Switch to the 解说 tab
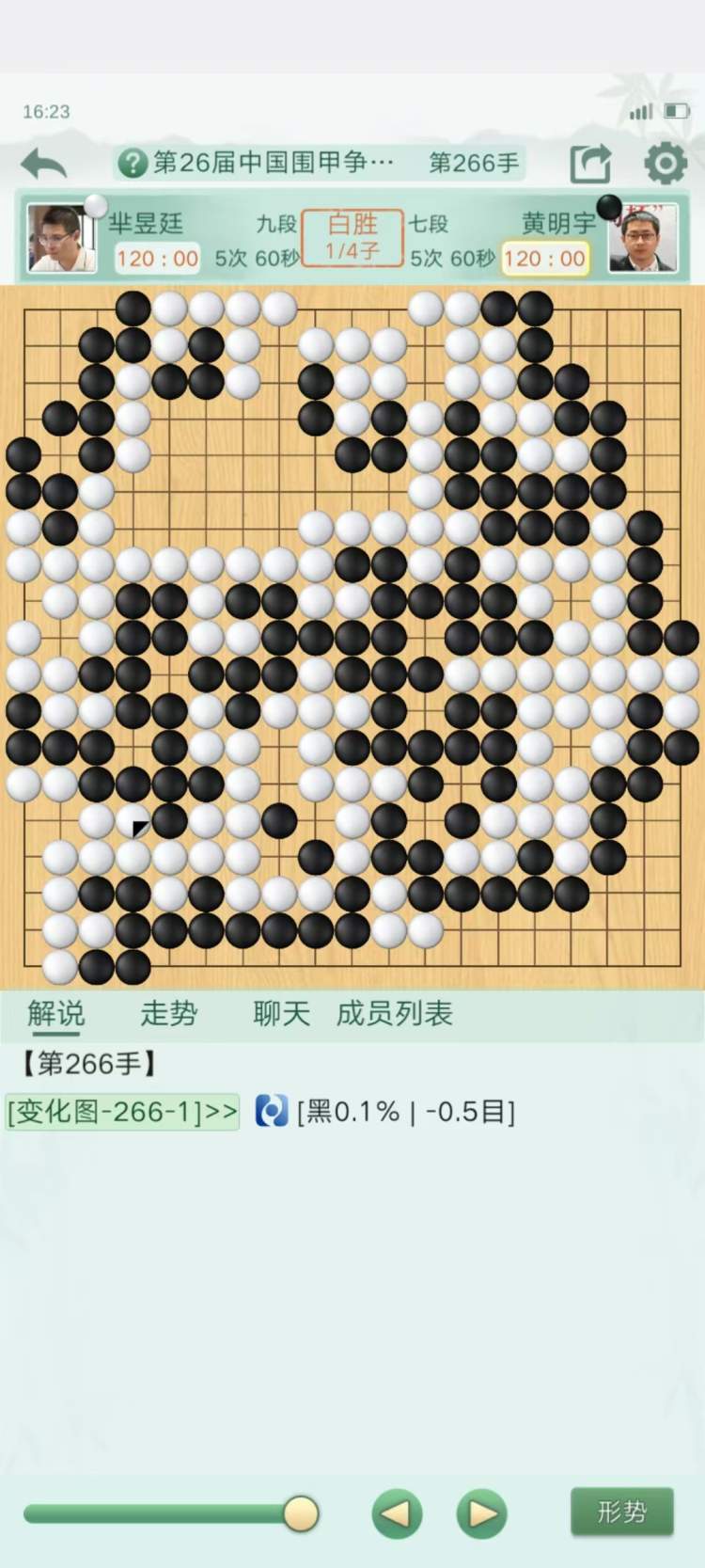705x1568 pixels. 55,1014
